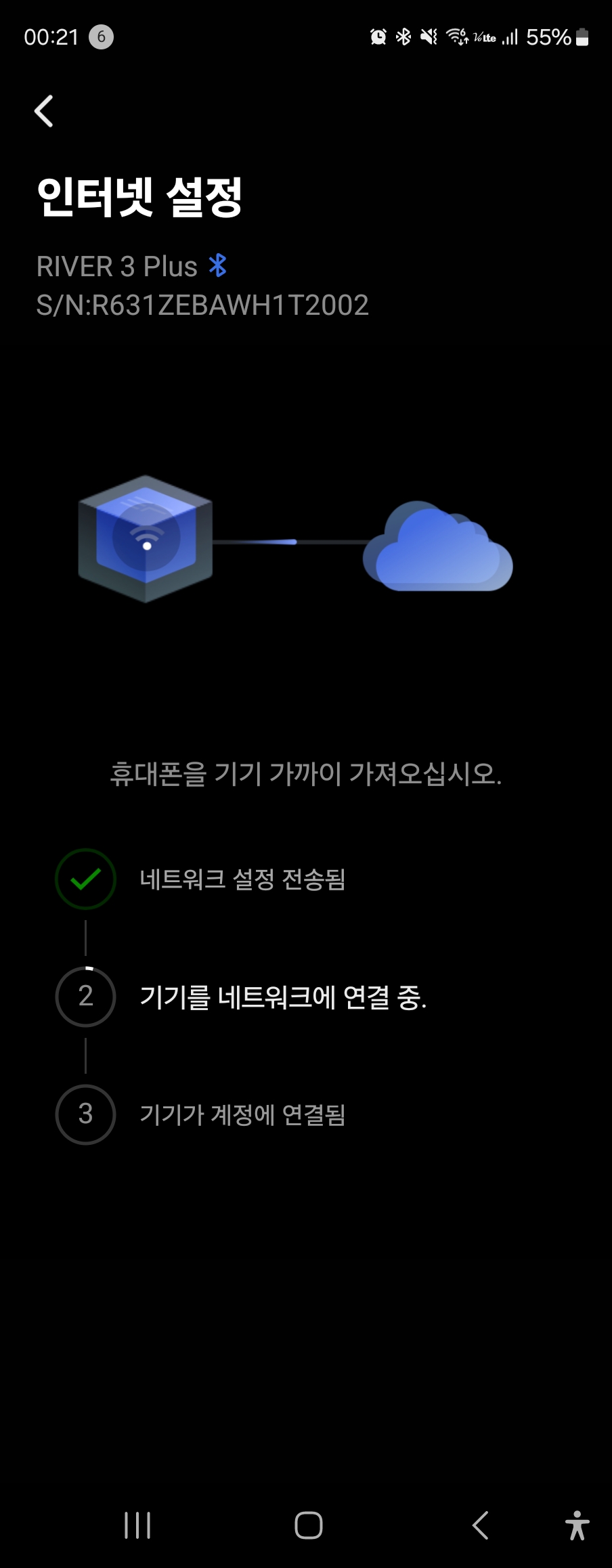Tap the back arrow at the top left
The height and width of the screenshot is (1568, 612).
tap(43, 111)
